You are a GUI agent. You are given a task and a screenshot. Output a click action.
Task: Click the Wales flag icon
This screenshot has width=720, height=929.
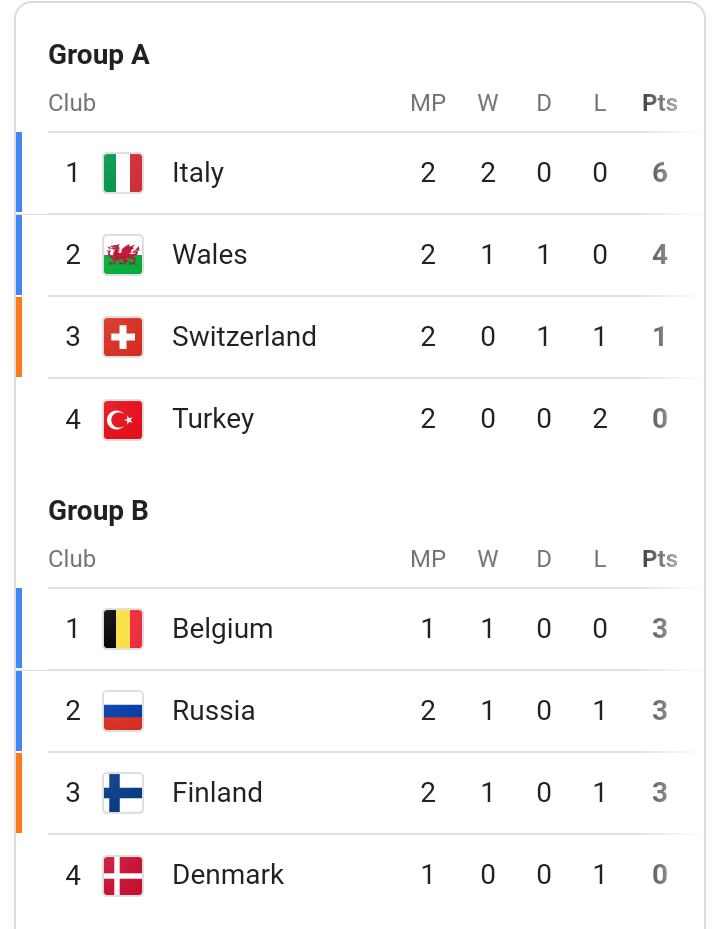click(x=122, y=254)
